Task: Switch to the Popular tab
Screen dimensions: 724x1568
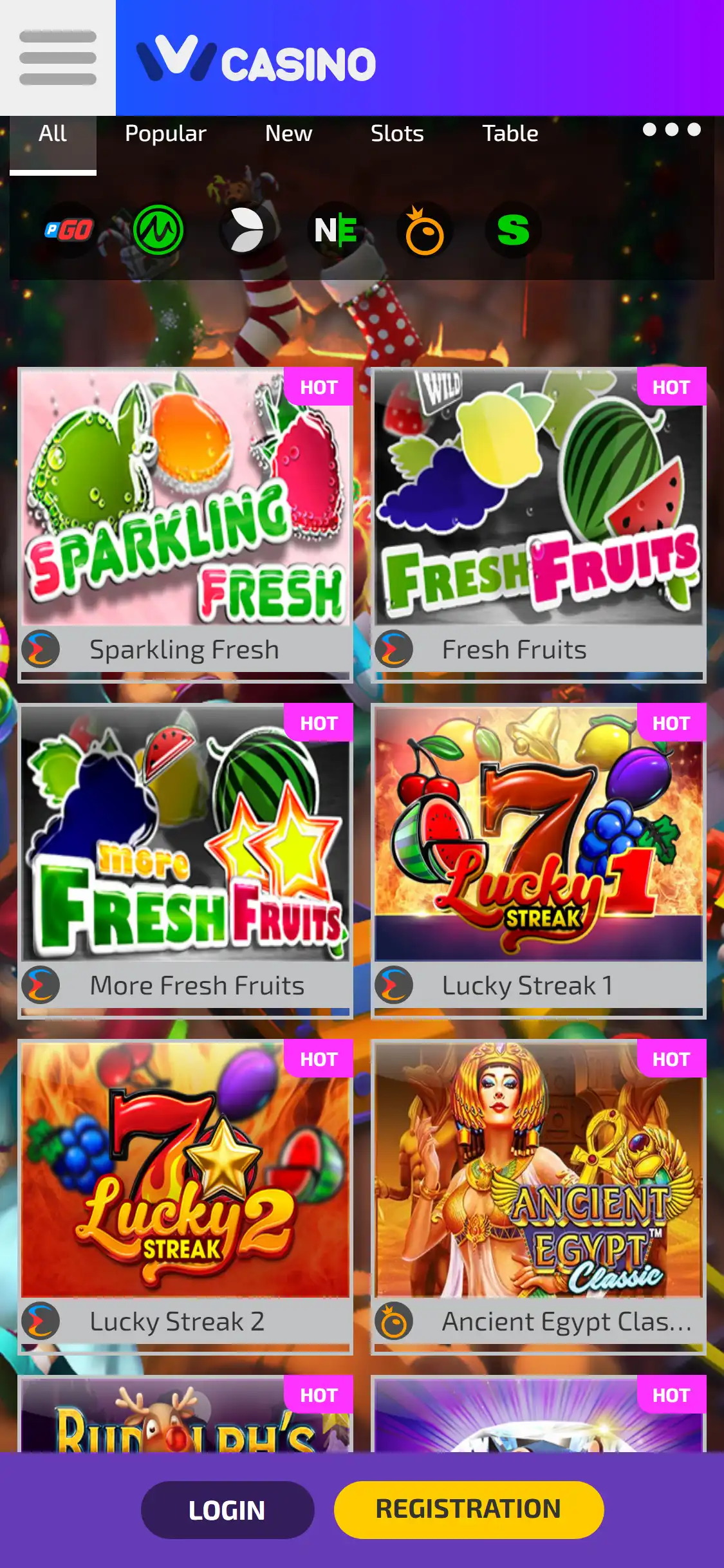Action: [165, 134]
